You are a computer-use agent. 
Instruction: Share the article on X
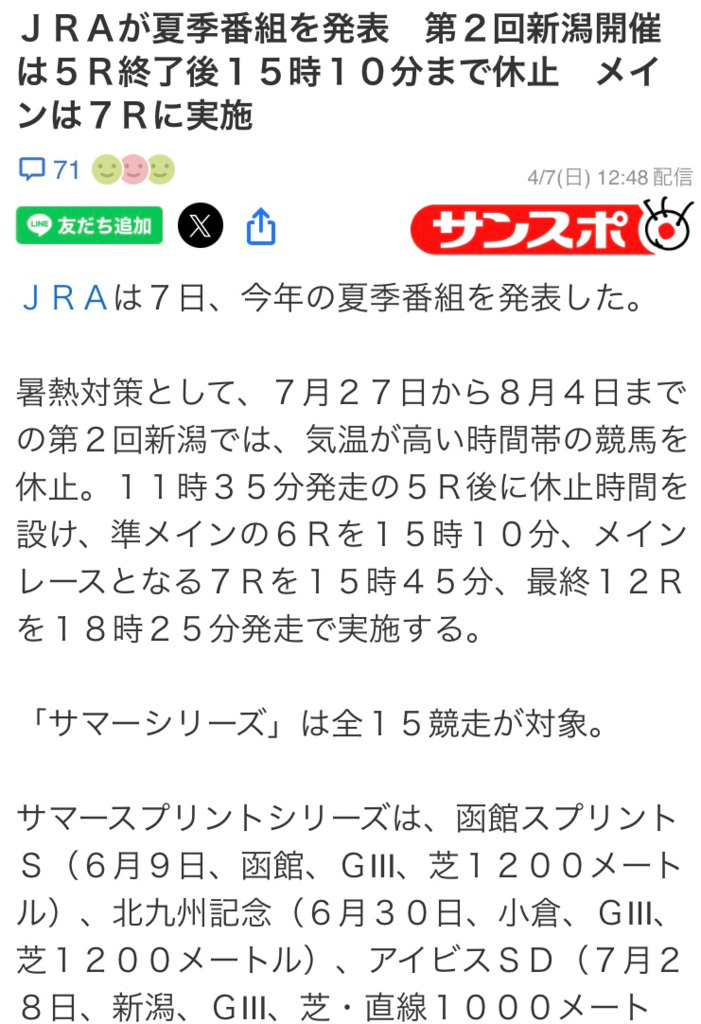(200, 226)
